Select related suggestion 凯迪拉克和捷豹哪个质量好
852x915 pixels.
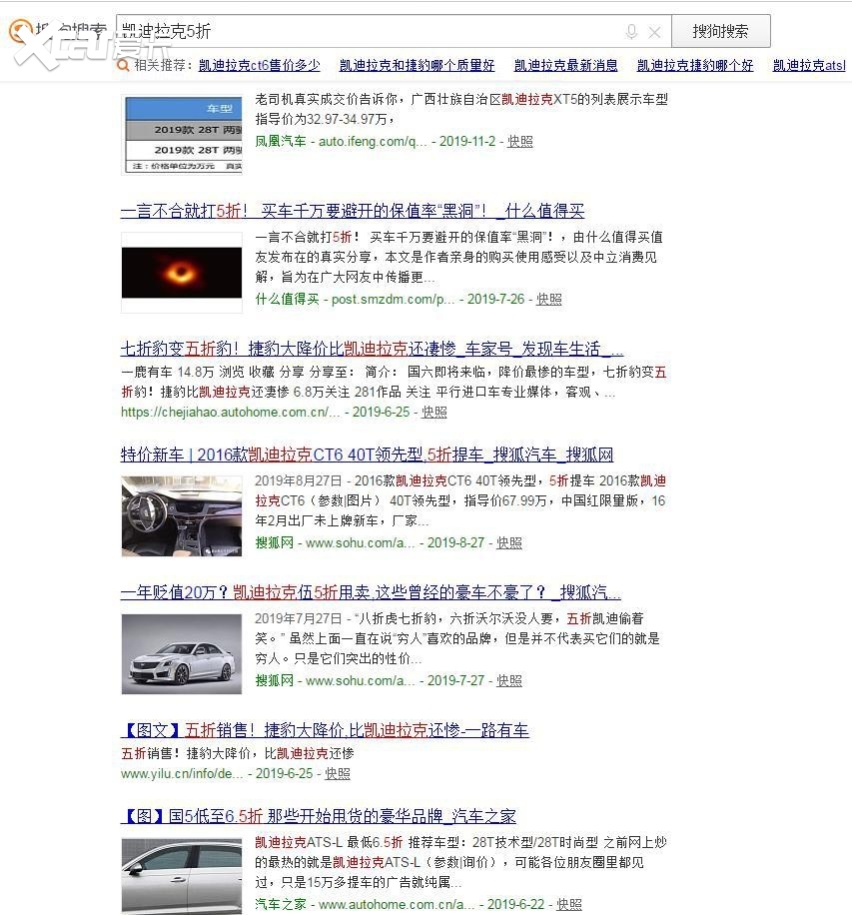(417, 65)
